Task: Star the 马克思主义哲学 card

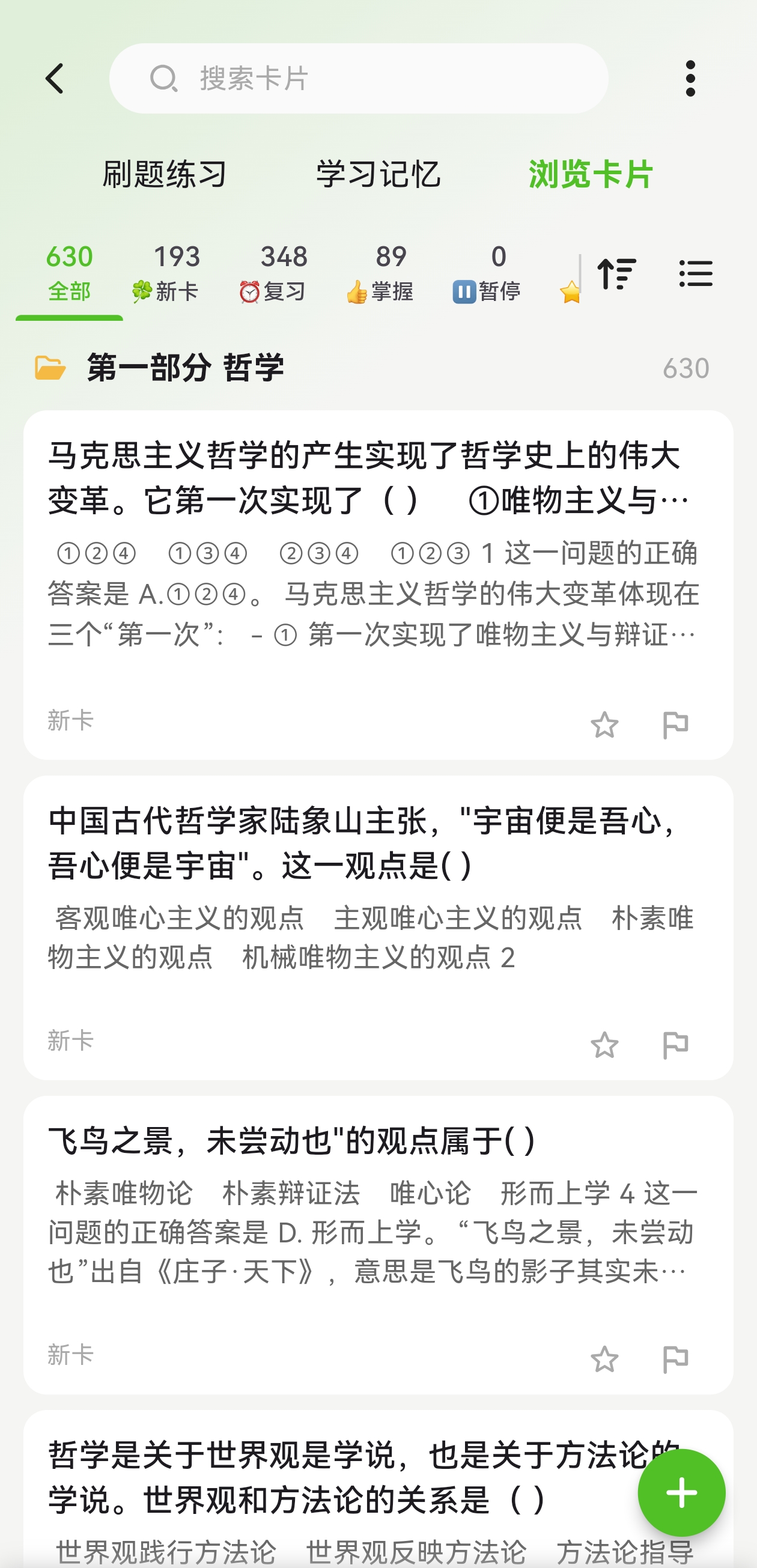Action: point(604,725)
